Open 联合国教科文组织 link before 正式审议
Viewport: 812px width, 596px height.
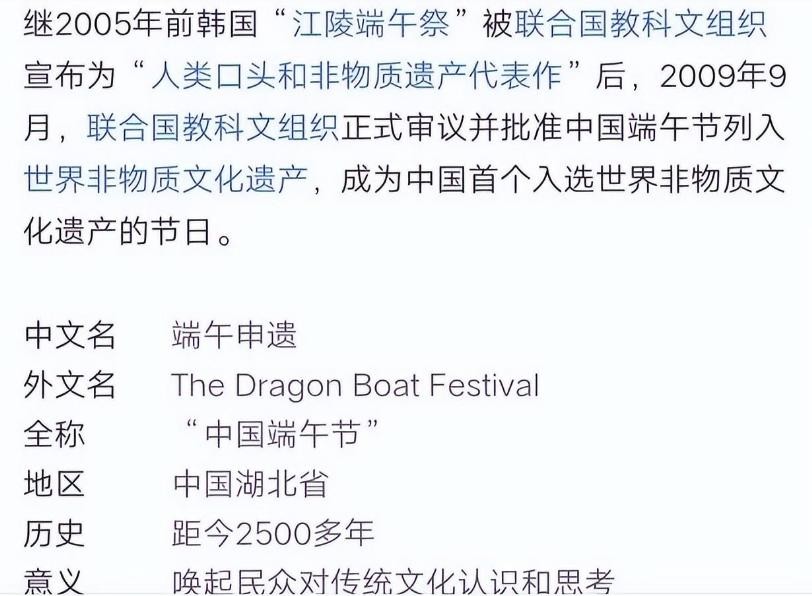(212, 129)
